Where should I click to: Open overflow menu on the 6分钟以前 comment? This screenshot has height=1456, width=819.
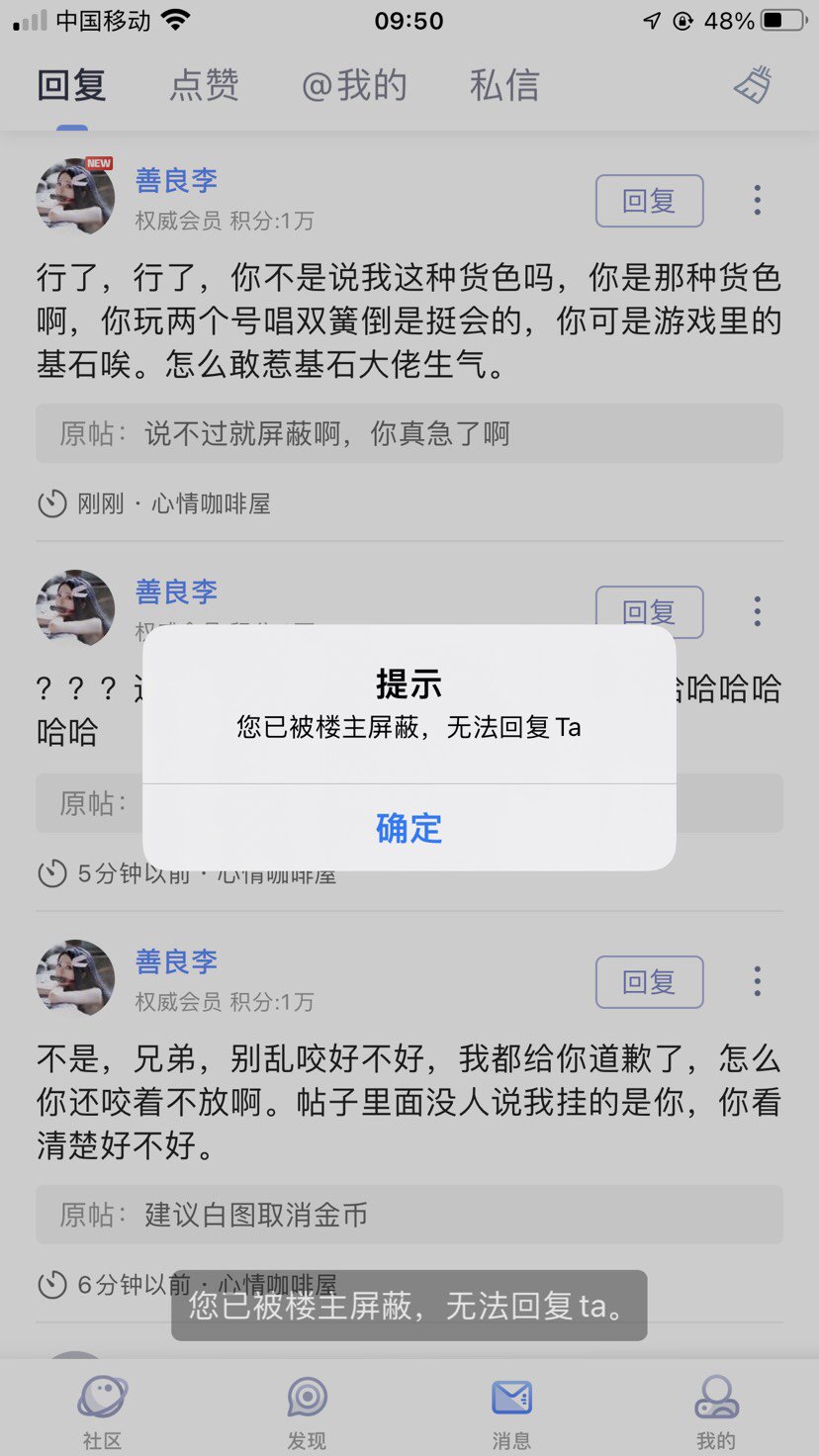(757, 982)
